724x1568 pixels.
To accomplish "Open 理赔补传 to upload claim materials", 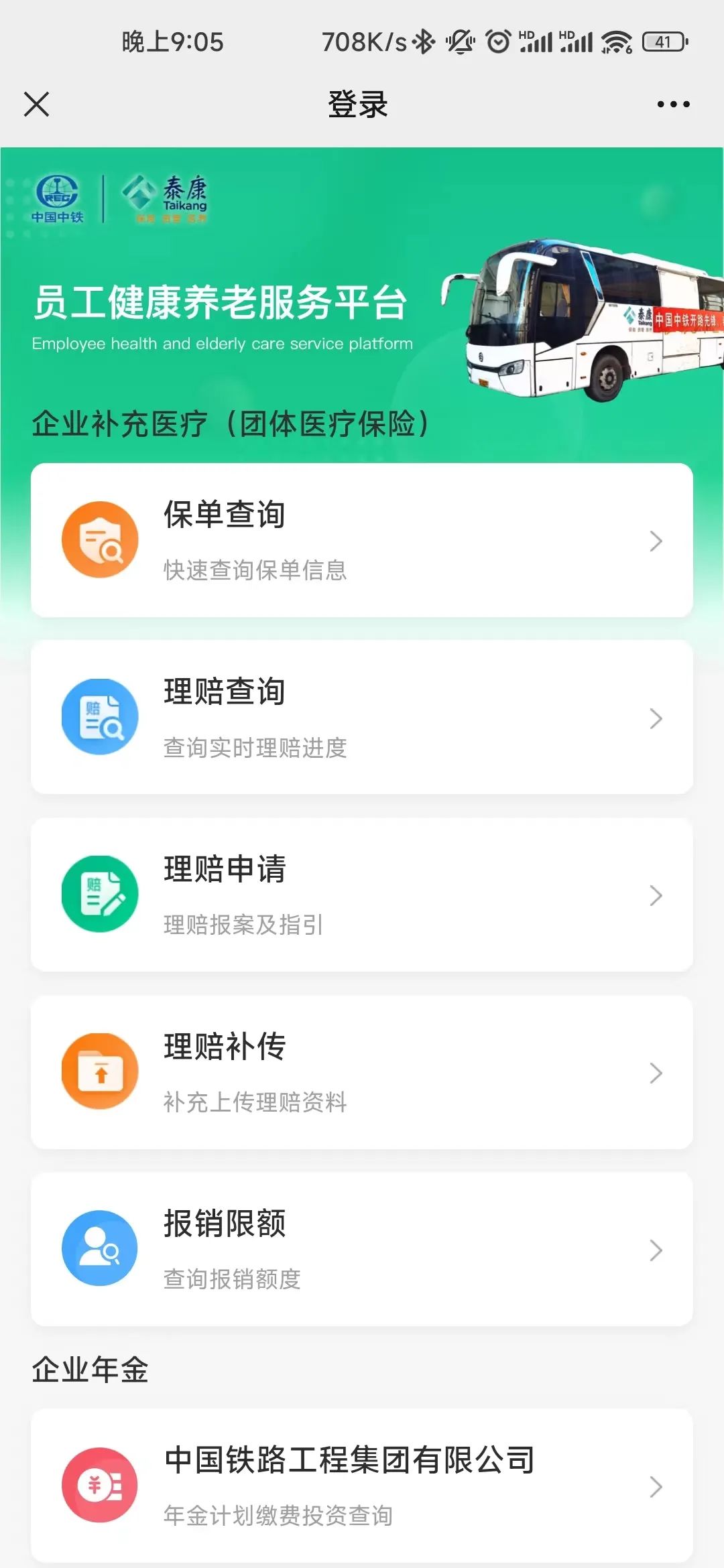I will (362, 1072).
